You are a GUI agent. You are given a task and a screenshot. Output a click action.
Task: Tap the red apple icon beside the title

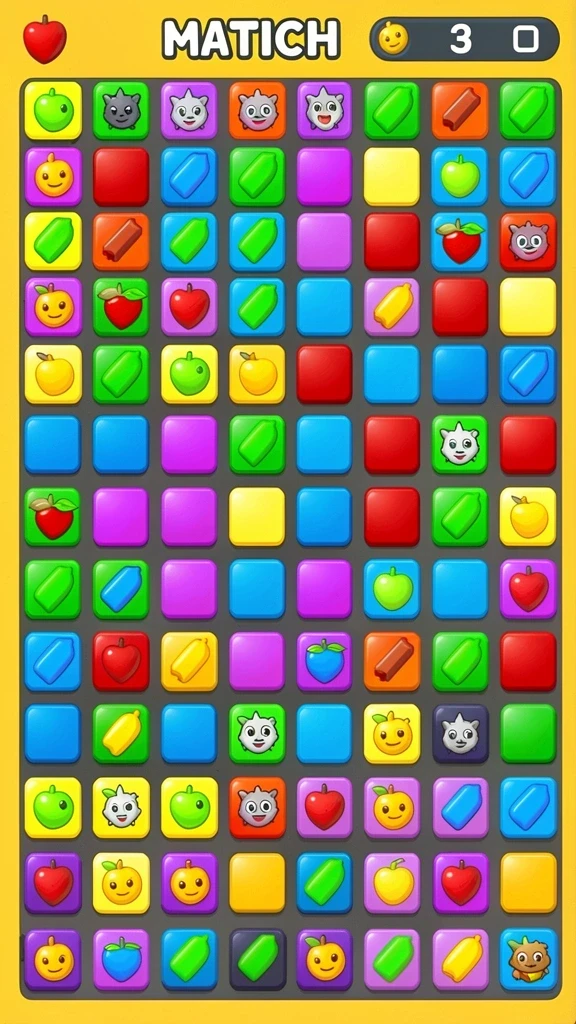coord(45,39)
